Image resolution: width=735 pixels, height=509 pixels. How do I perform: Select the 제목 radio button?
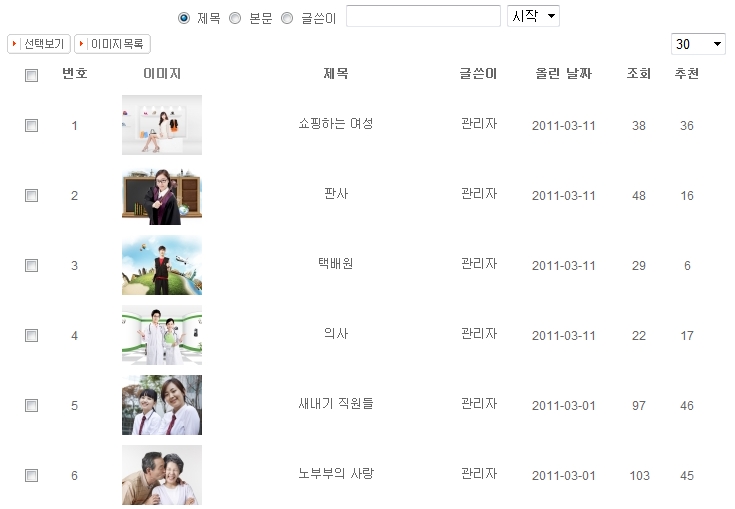click(x=184, y=18)
